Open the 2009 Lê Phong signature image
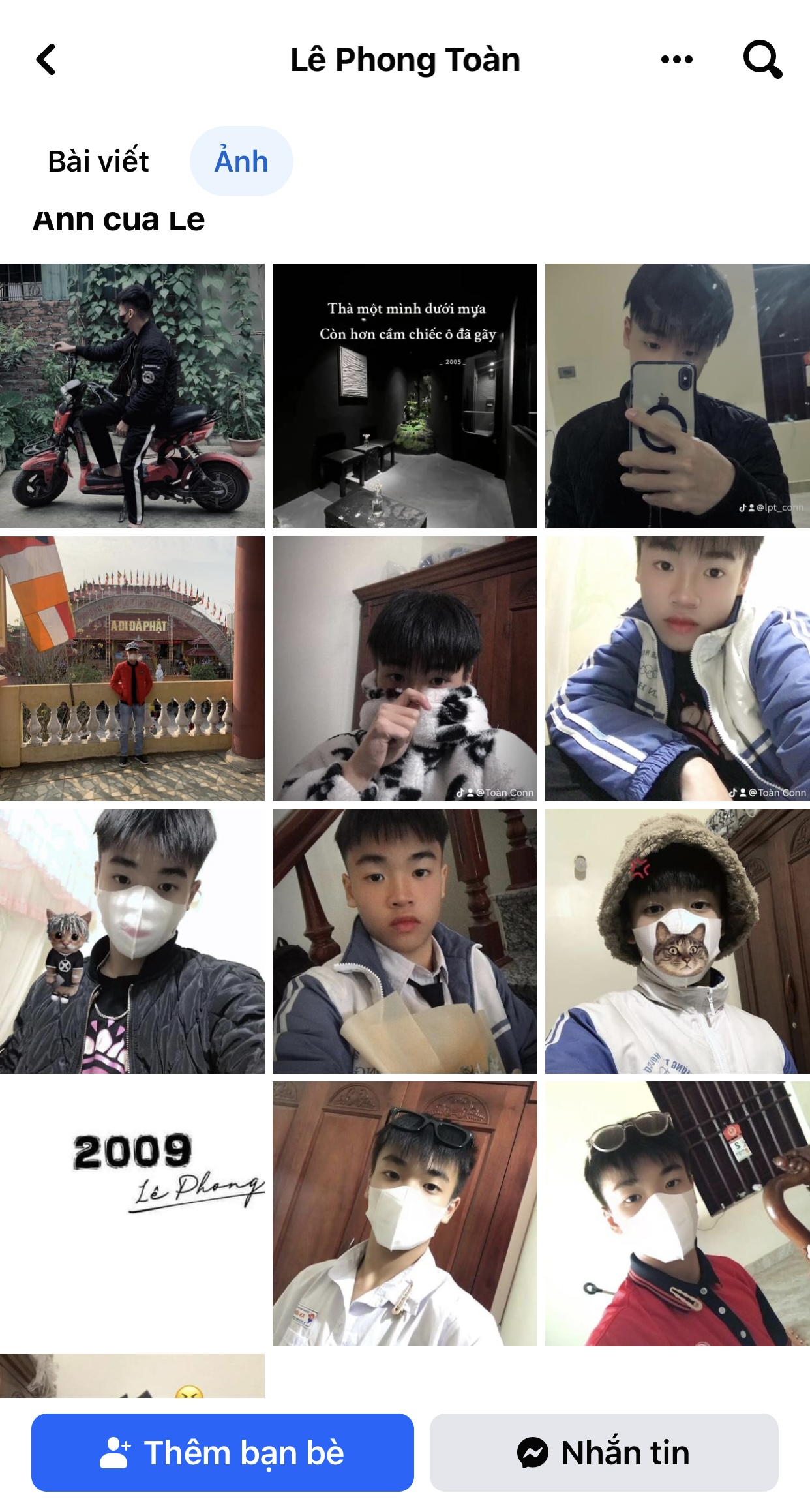Image resolution: width=810 pixels, height=1512 pixels. [132, 1214]
